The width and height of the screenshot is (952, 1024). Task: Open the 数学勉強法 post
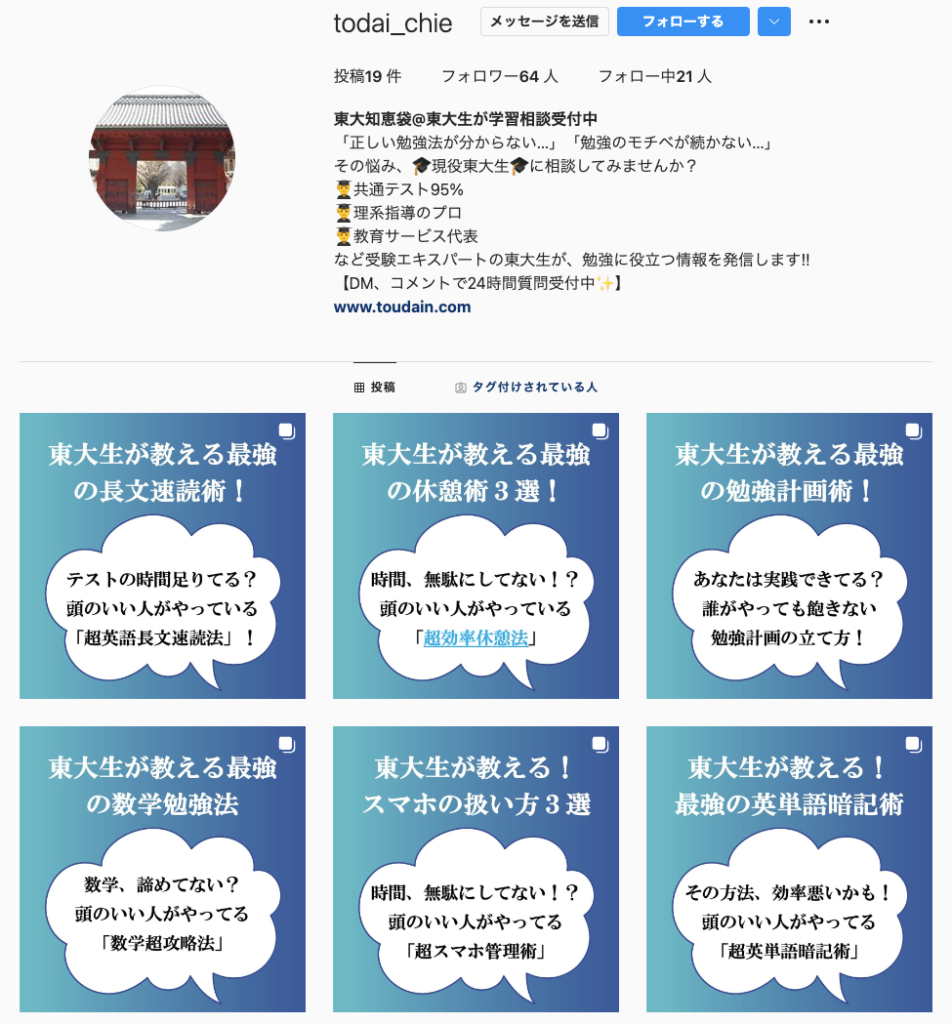(x=162, y=869)
